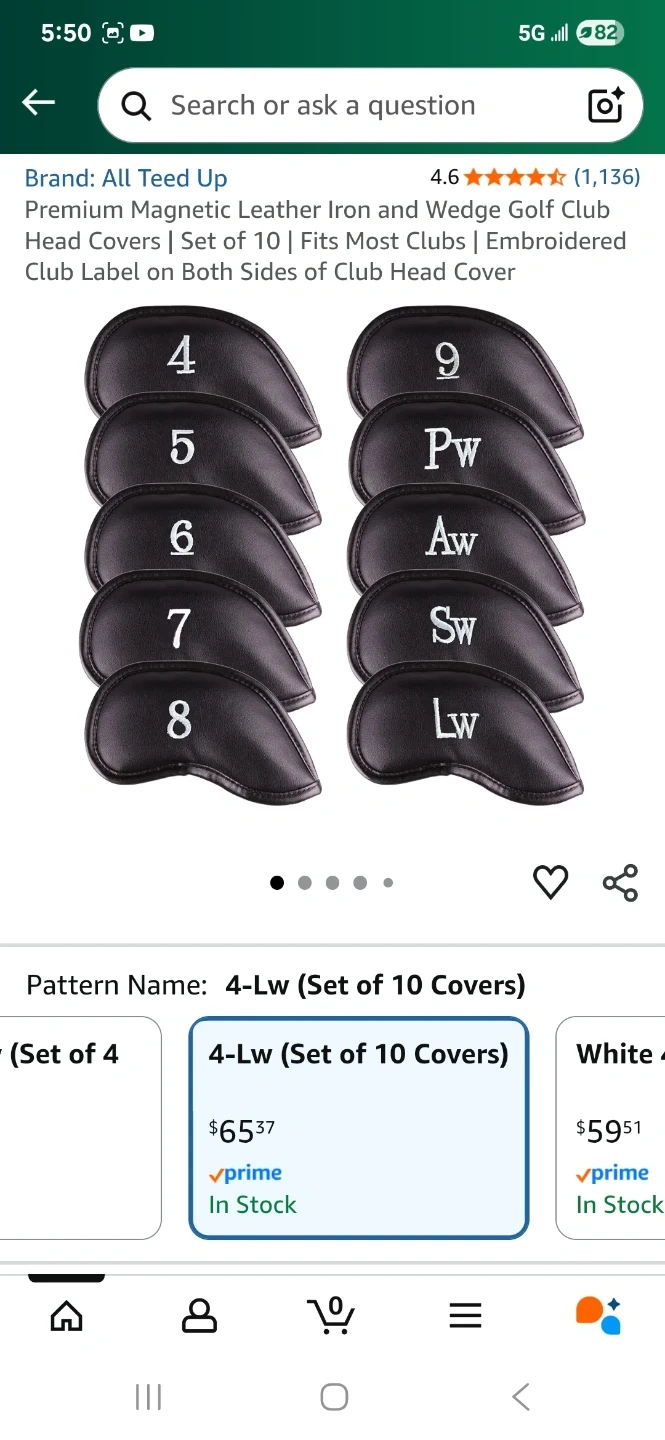Open the account profile tab

pyautogui.click(x=199, y=1315)
